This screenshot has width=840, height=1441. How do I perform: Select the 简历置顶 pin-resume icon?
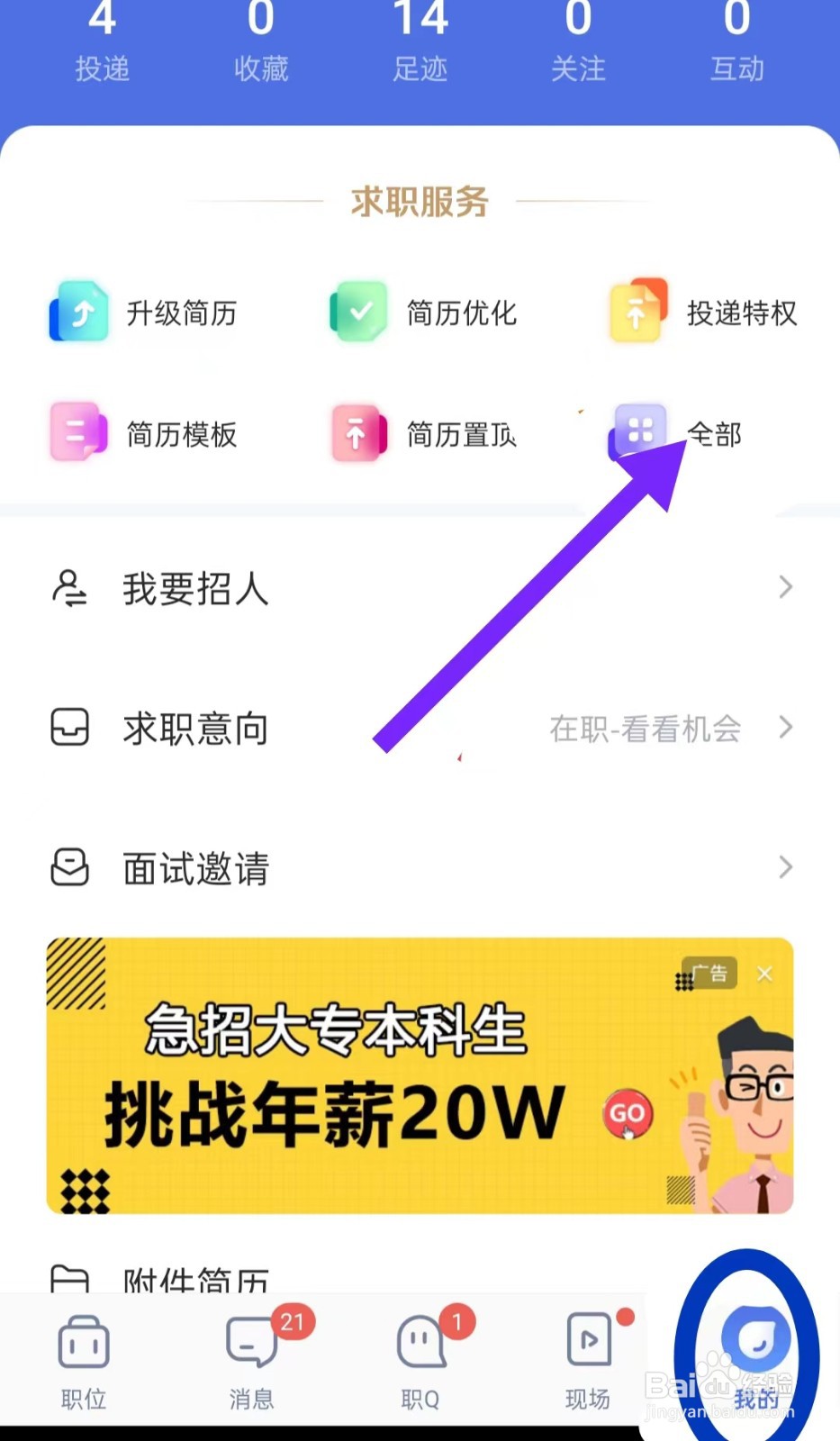click(357, 434)
